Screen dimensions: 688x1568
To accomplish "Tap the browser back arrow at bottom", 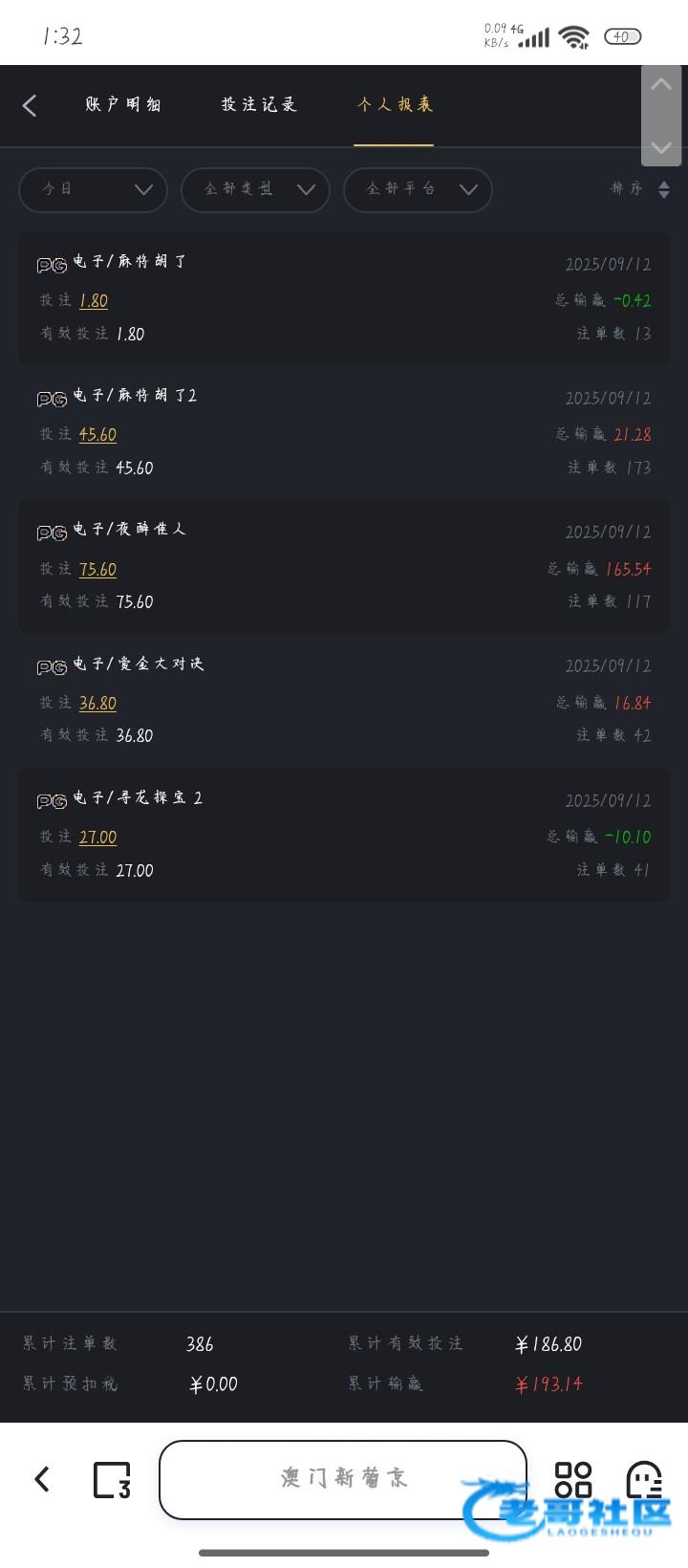I will 42,1479.
